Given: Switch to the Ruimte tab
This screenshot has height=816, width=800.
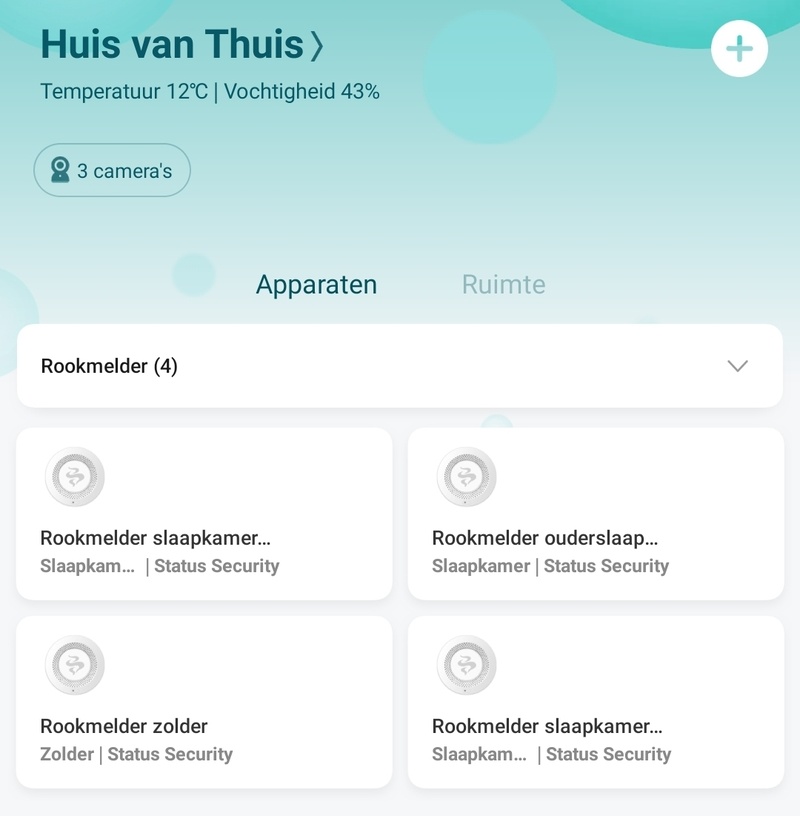Looking at the screenshot, I should 503,284.
